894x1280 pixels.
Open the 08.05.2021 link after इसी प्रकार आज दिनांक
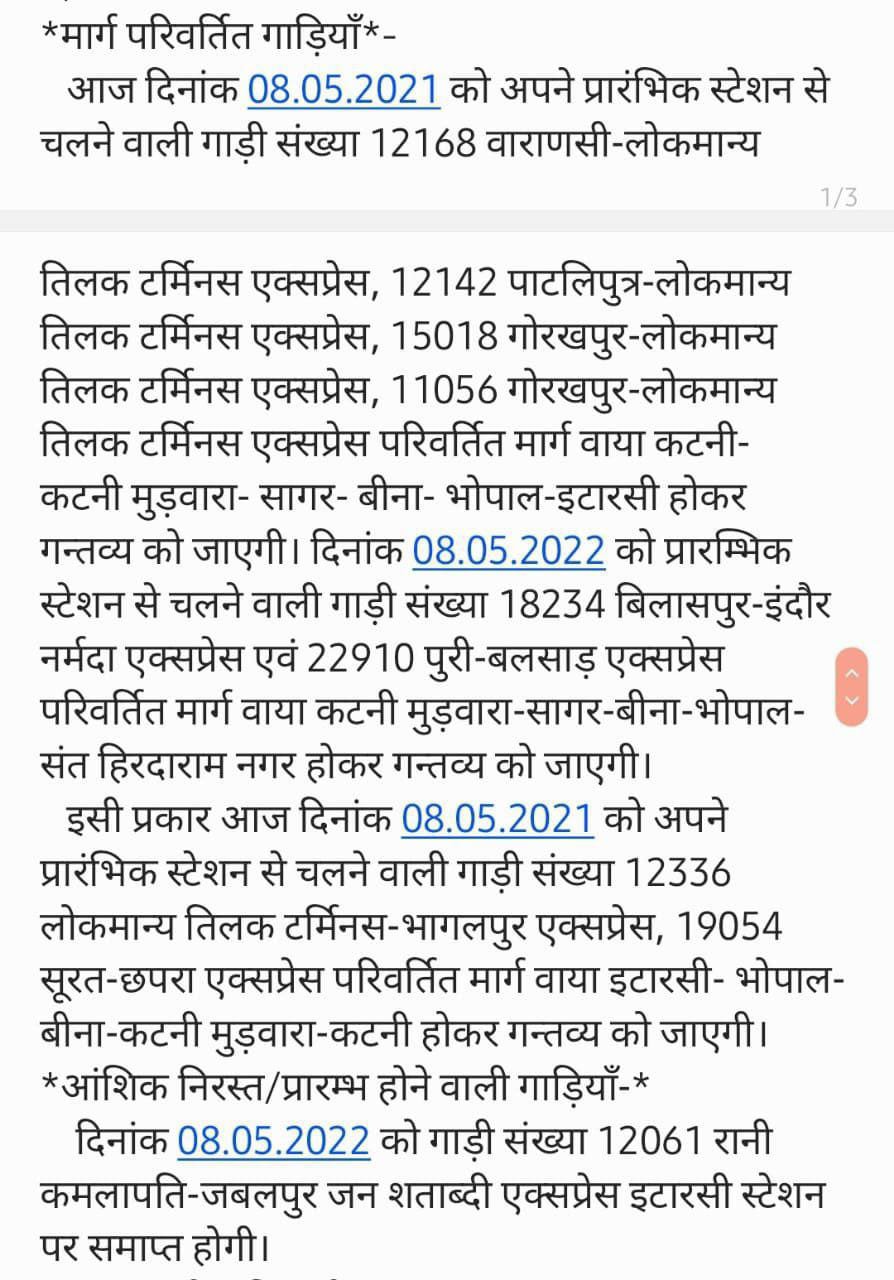click(x=497, y=819)
